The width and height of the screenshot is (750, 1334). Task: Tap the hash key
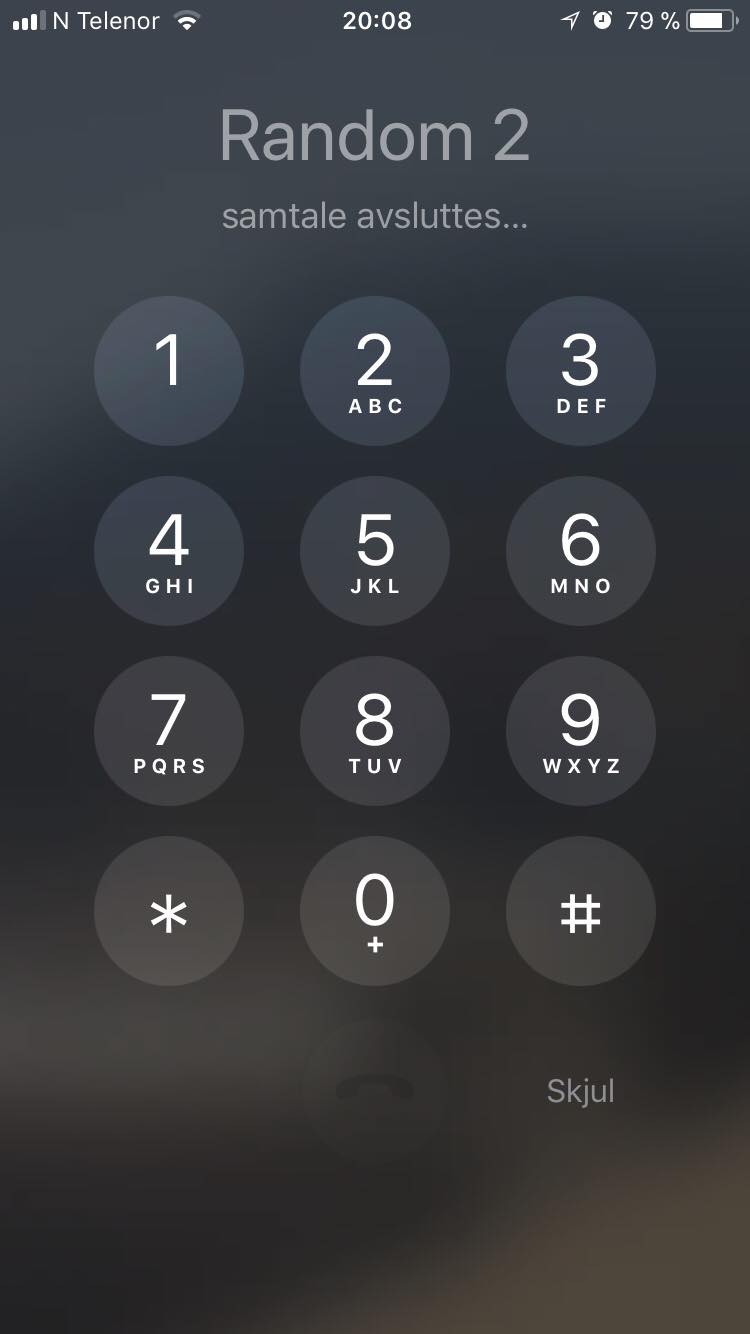[x=581, y=911]
